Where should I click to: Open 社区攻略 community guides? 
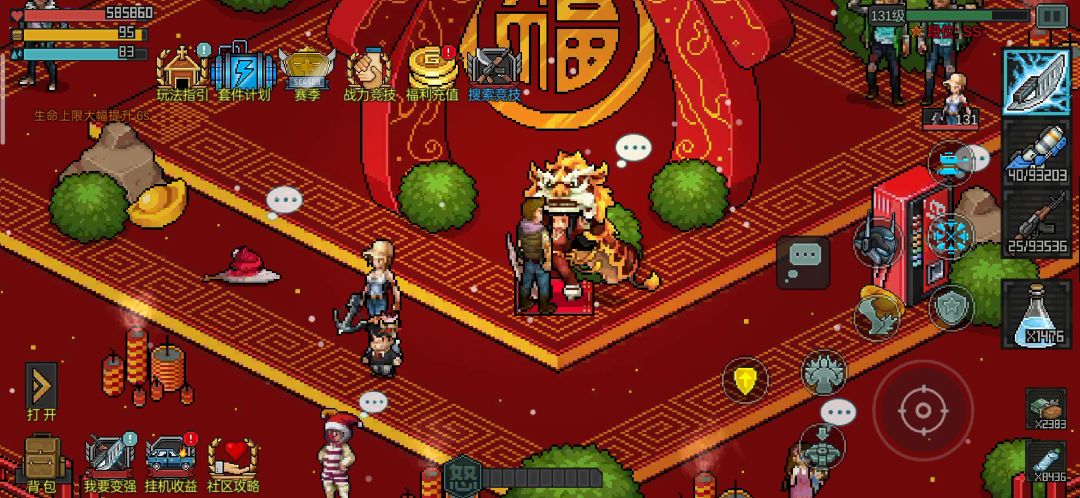pos(233,460)
